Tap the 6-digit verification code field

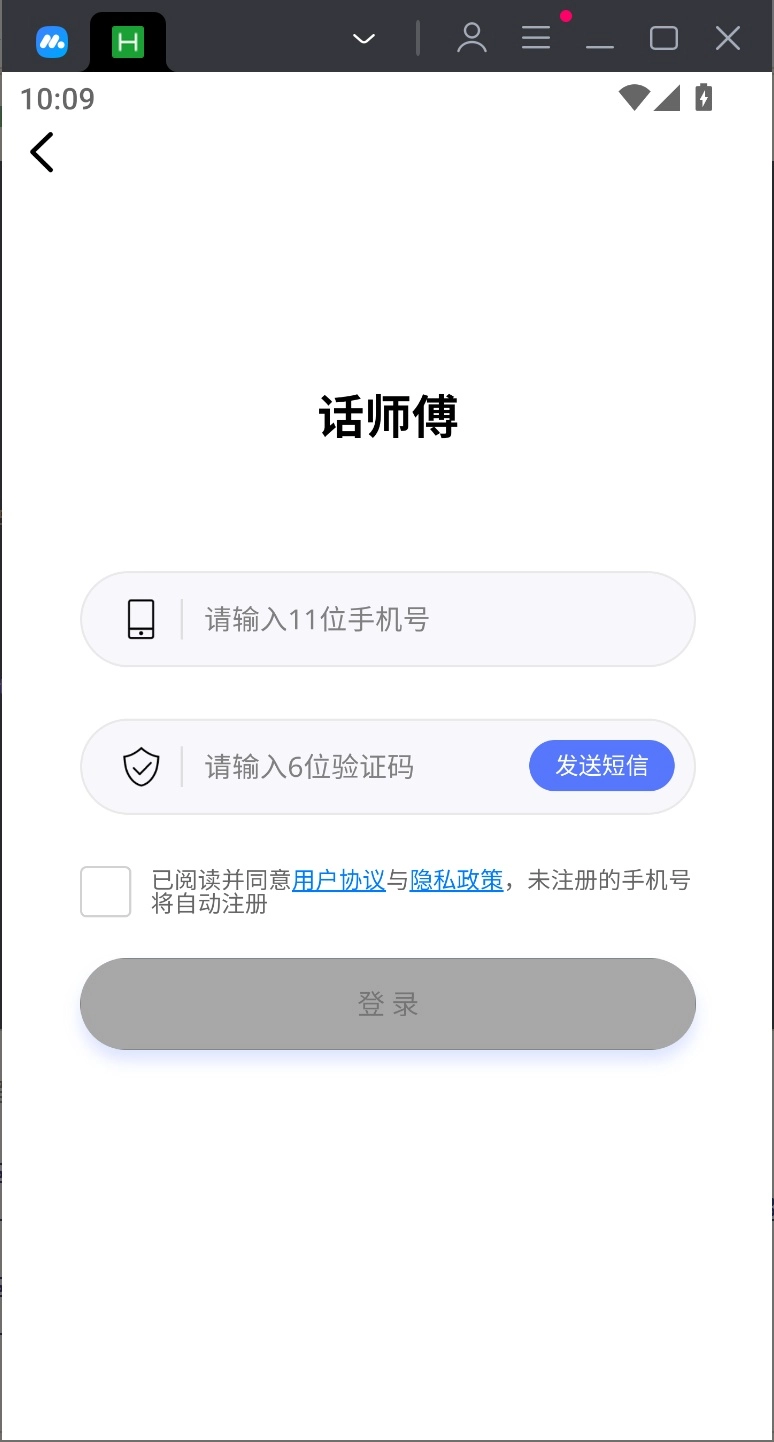(350, 767)
